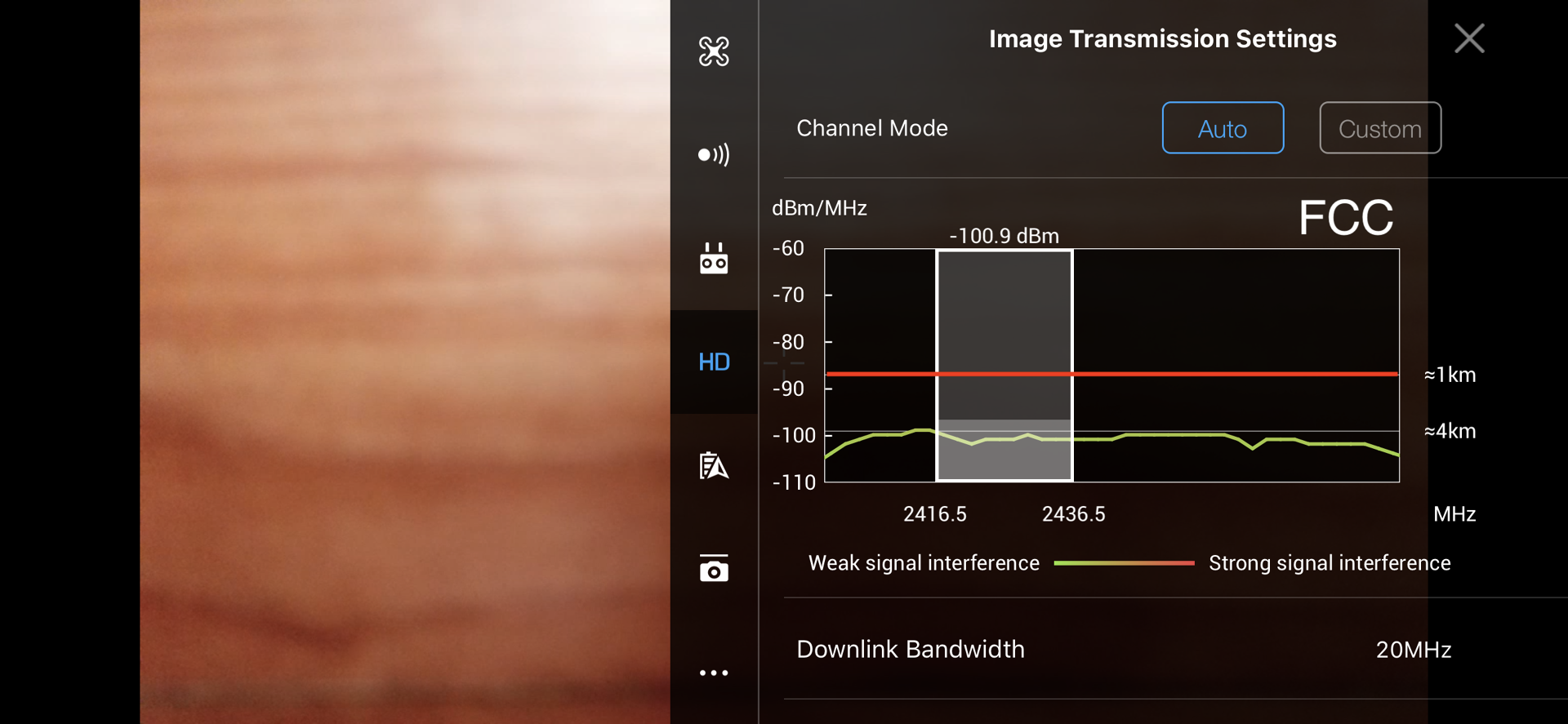This screenshot has height=724, width=1568.
Task: Open the remote controller settings tab
Action: coord(714,259)
